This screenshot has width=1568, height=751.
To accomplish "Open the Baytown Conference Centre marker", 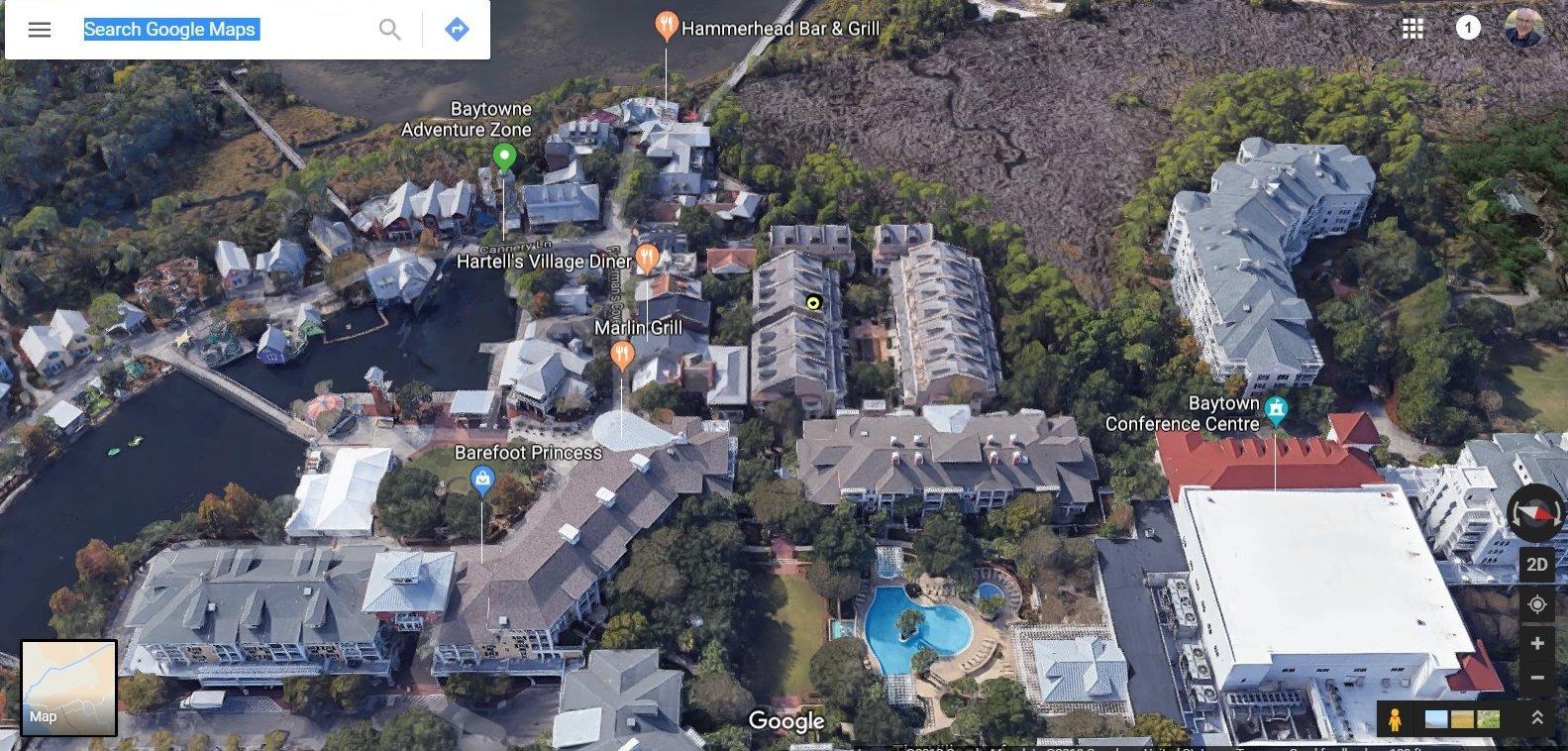I will (1277, 409).
